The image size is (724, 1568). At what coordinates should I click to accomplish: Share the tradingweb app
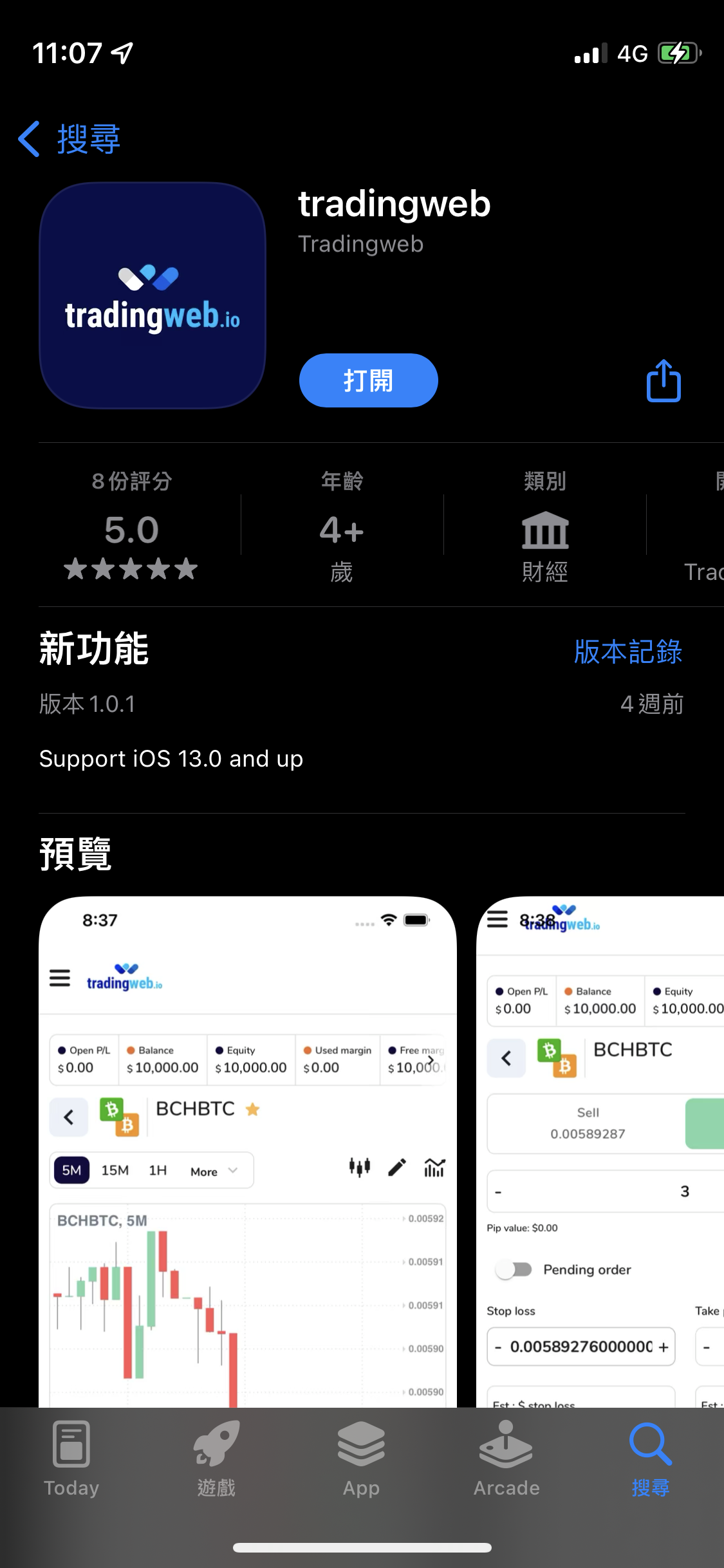coord(664,381)
